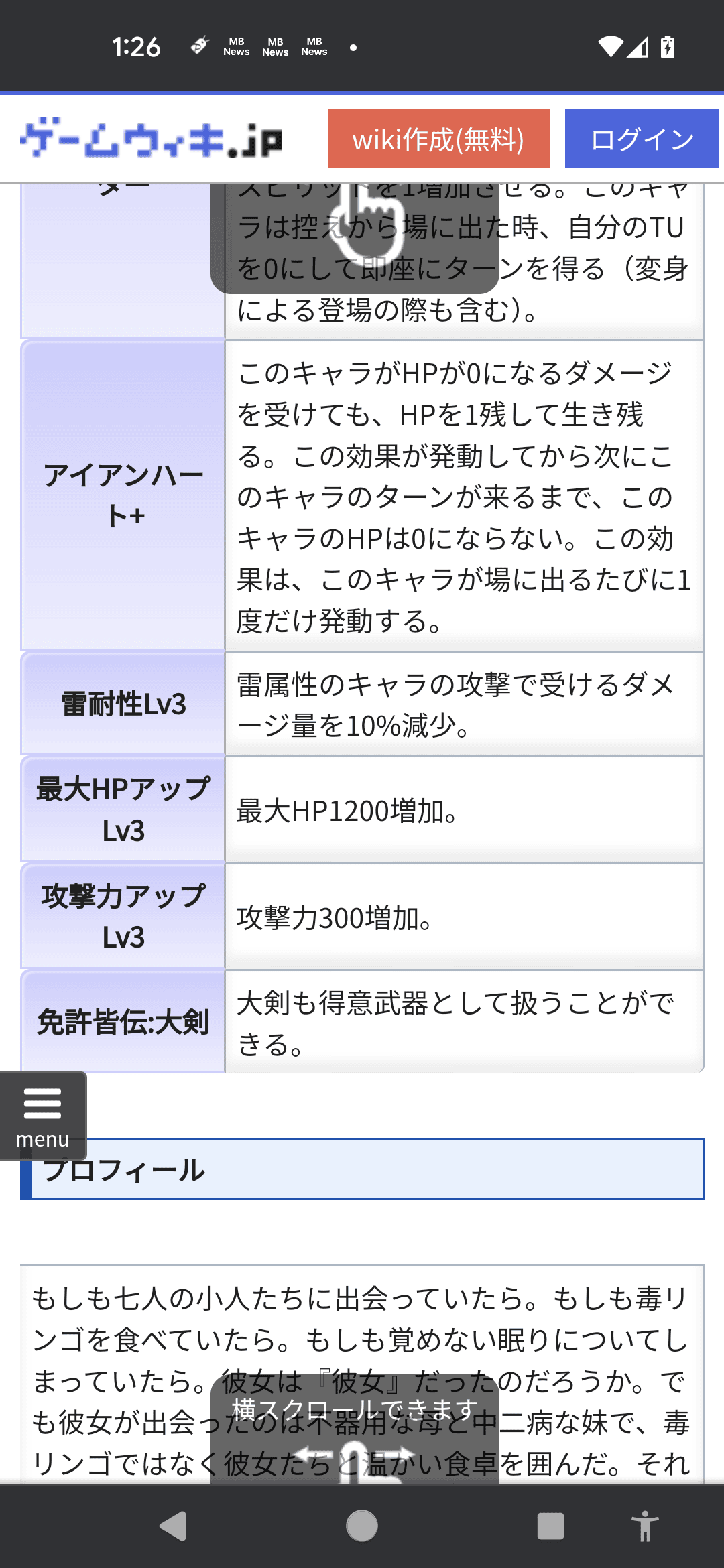Go to the ゲームウィキ.jp homepage logo
The height and width of the screenshot is (1568, 724).
(x=152, y=139)
